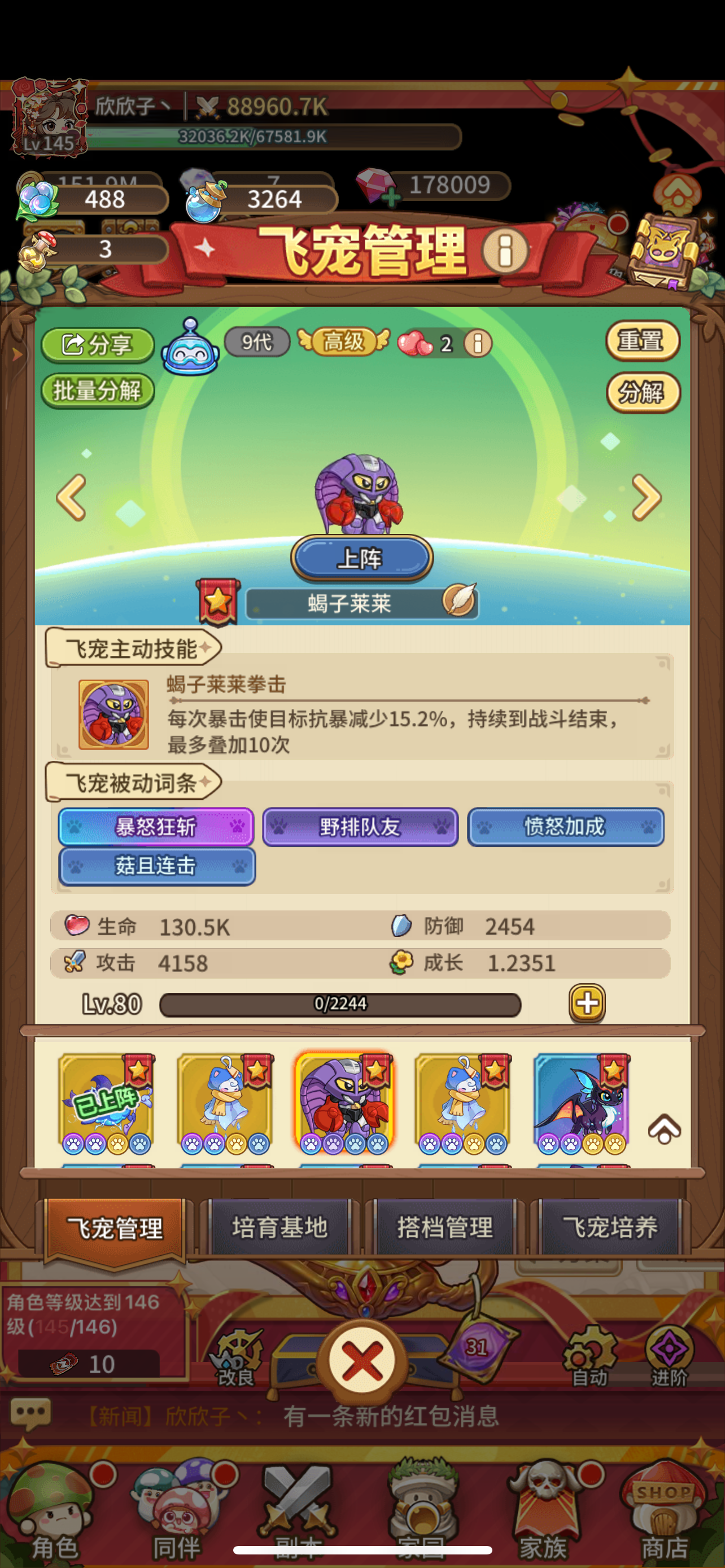Tap the 暴怒狂斩 passive skill
725x1568 pixels.
pyautogui.click(x=156, y=826)
